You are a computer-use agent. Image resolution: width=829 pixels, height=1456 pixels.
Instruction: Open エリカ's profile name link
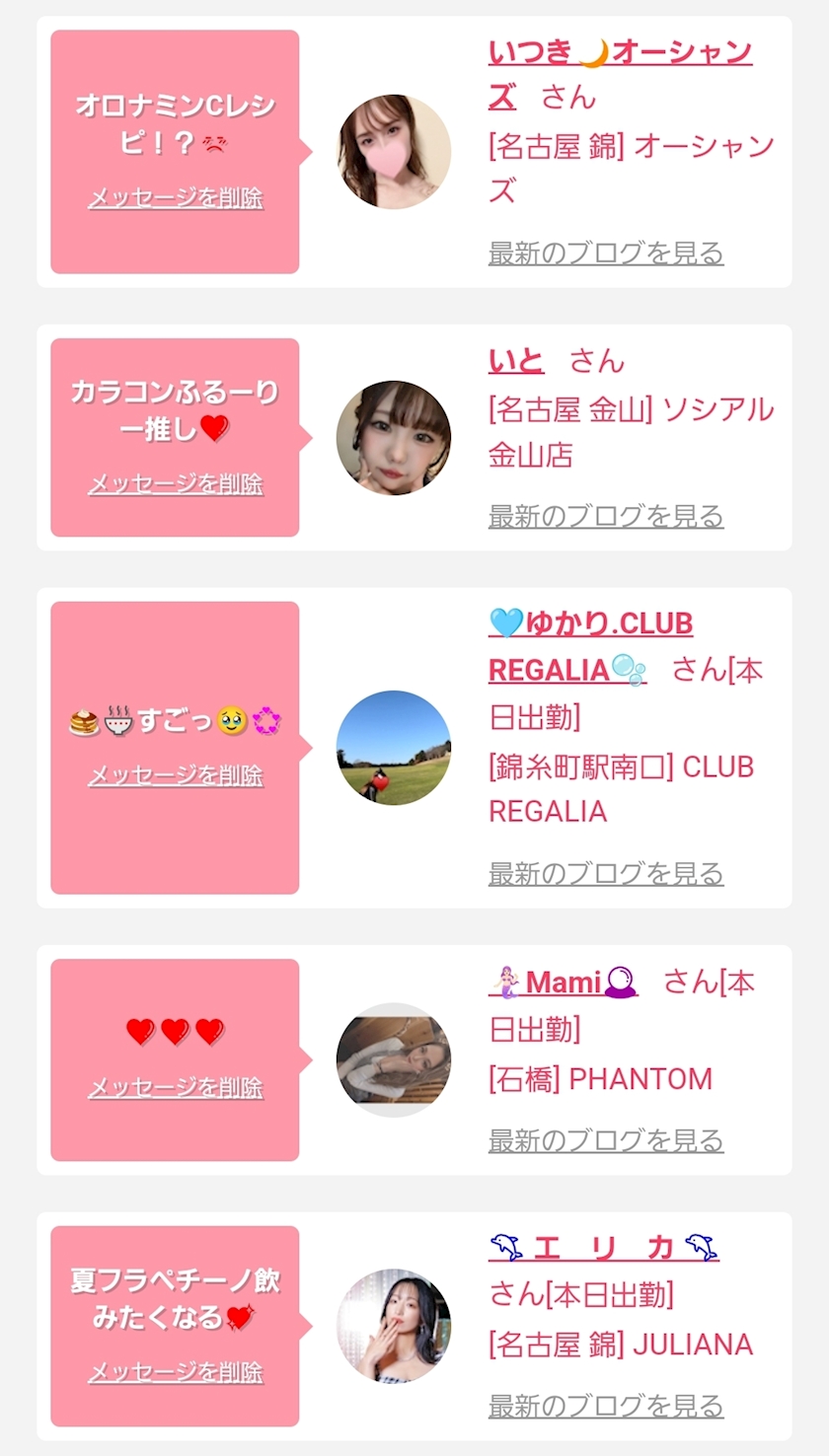(x=604, y=1248)
